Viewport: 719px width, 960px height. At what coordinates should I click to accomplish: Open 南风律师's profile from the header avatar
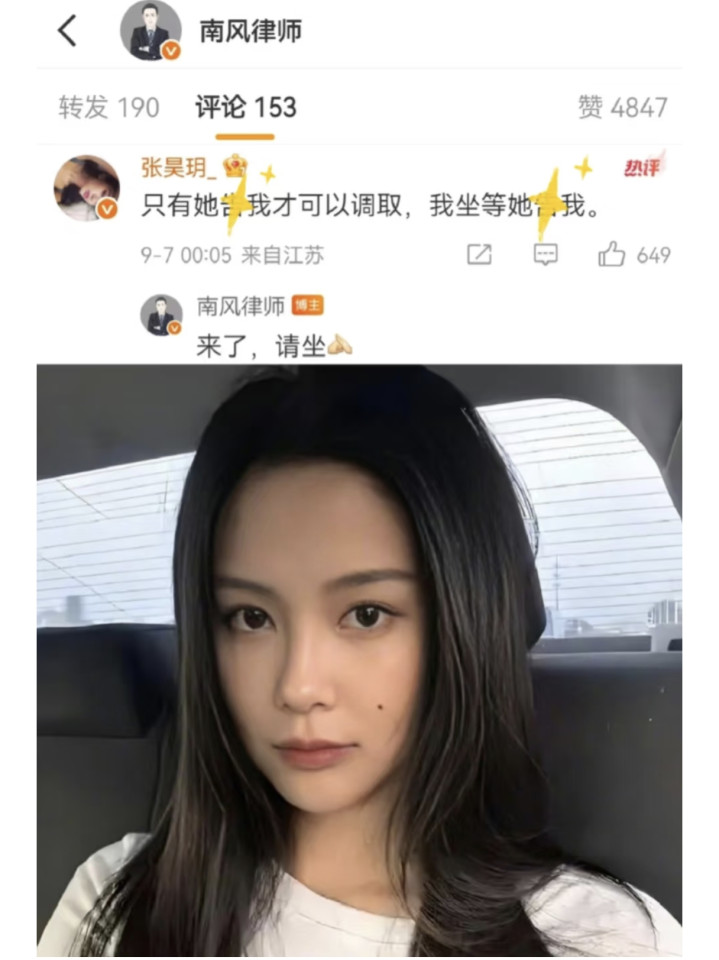coord(151,31)
